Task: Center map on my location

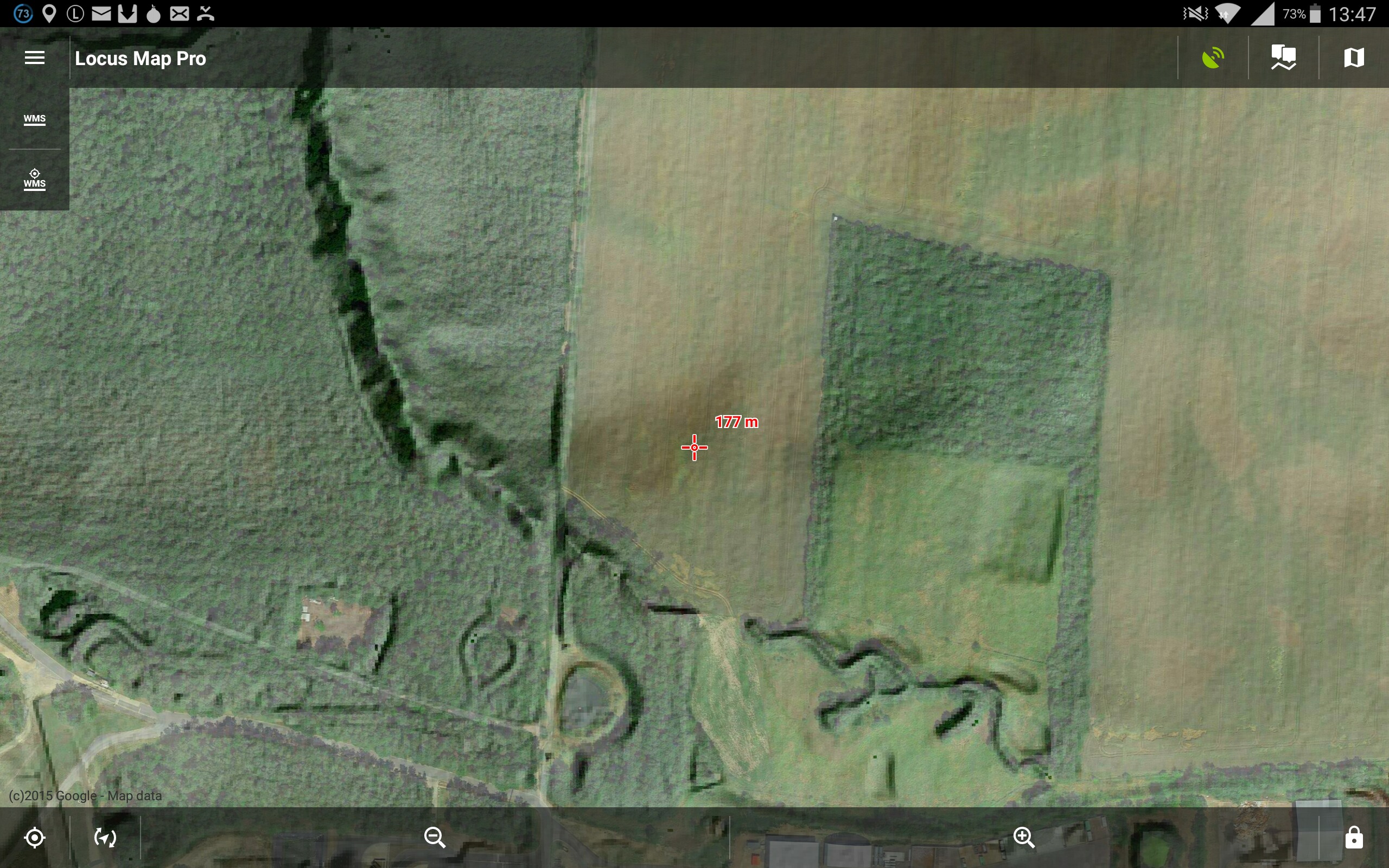Action: 34,838
